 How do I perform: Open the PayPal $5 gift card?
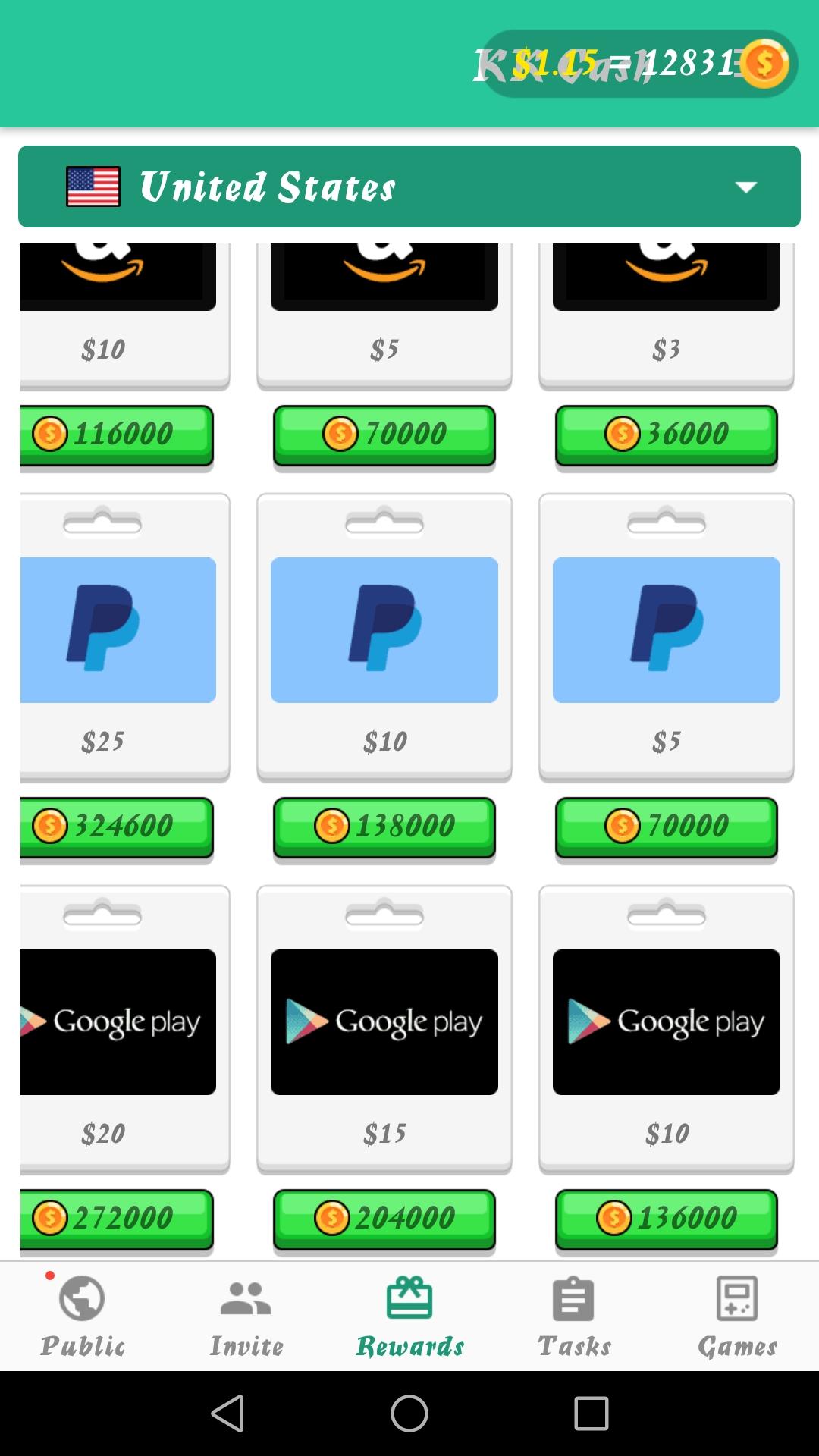667,631
